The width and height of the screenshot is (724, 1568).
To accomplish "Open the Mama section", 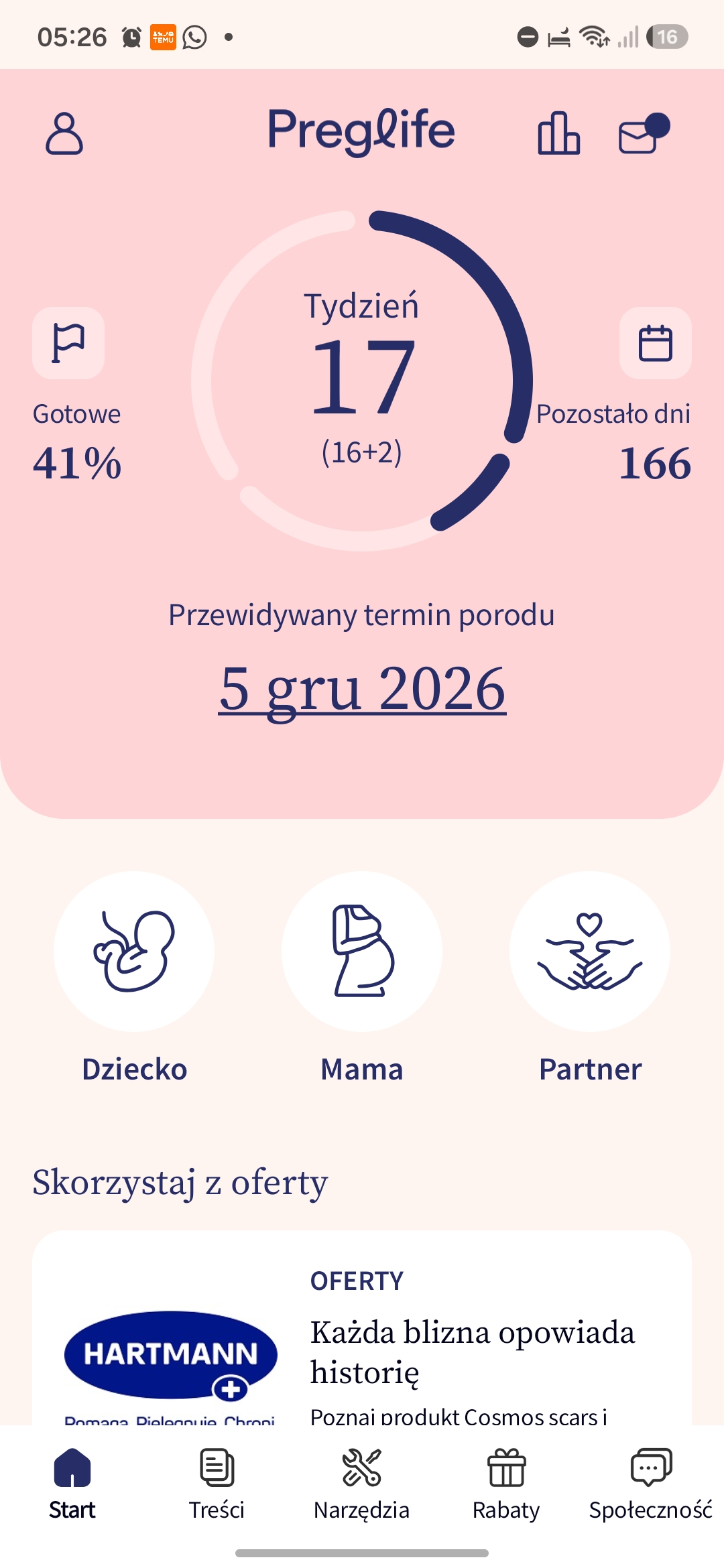I will [x=362, y=978].
